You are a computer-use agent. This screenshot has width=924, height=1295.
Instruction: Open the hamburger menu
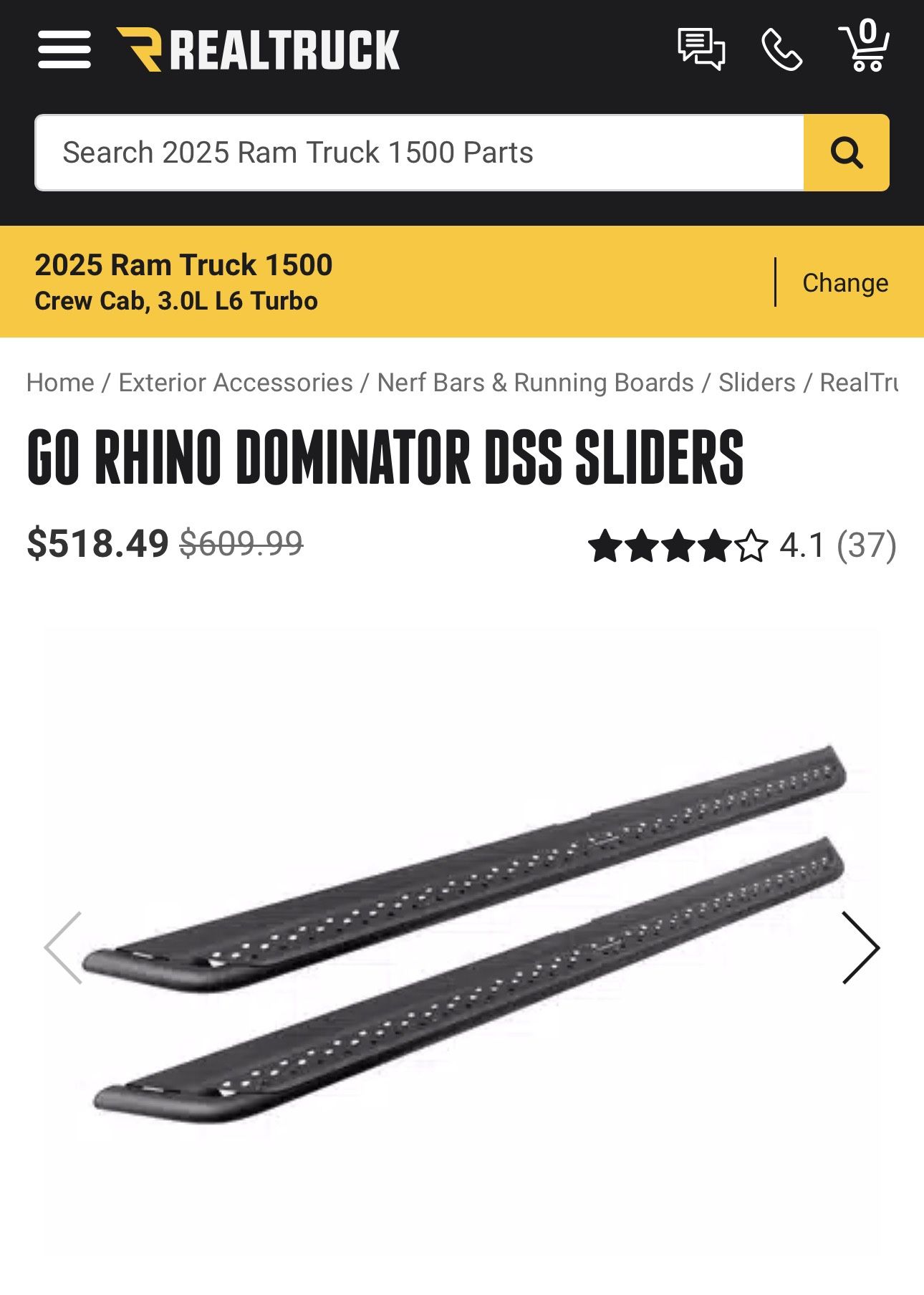click(64, 49)
